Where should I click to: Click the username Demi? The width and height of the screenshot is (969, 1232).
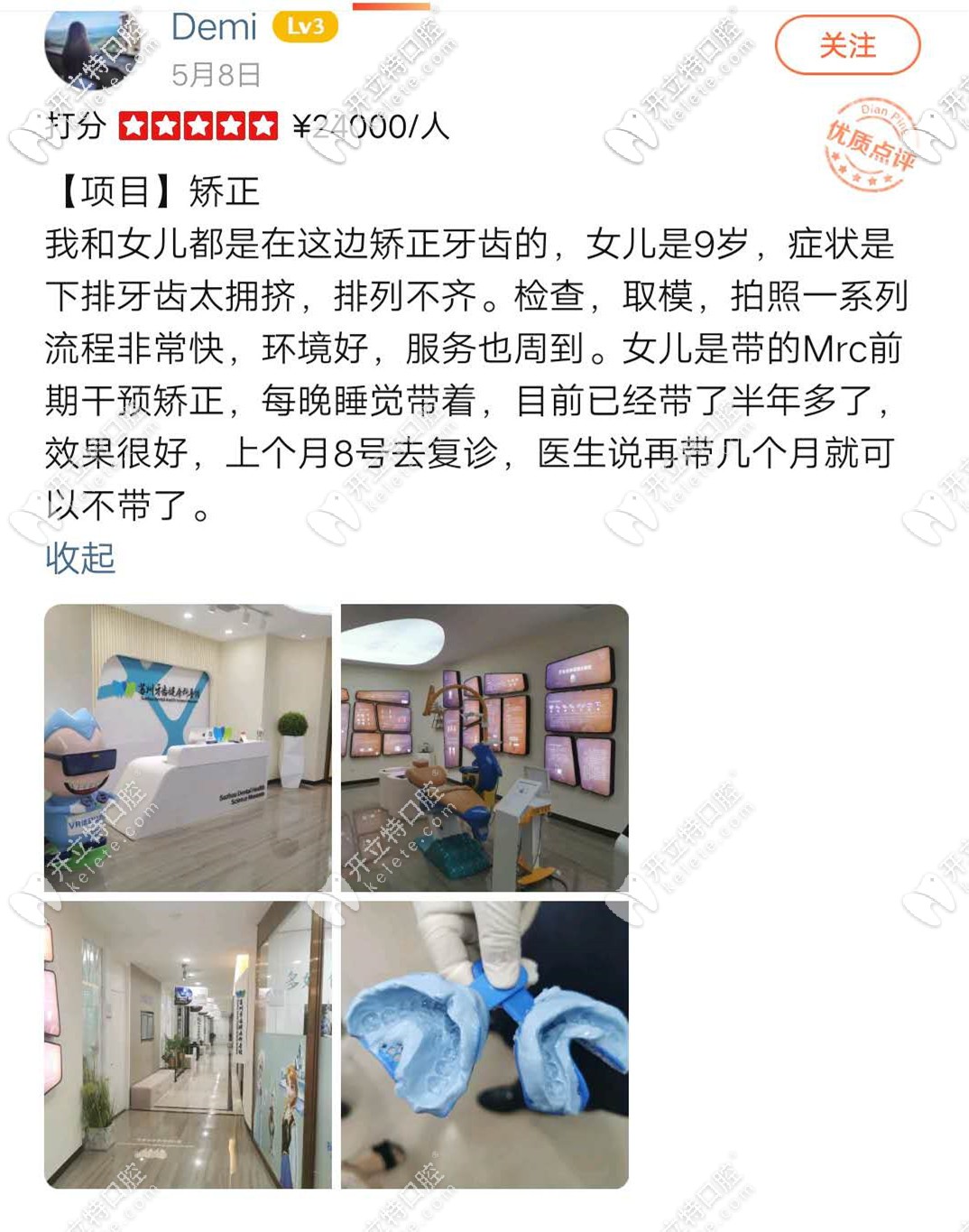pyautogui.click(x=216, y=27)
